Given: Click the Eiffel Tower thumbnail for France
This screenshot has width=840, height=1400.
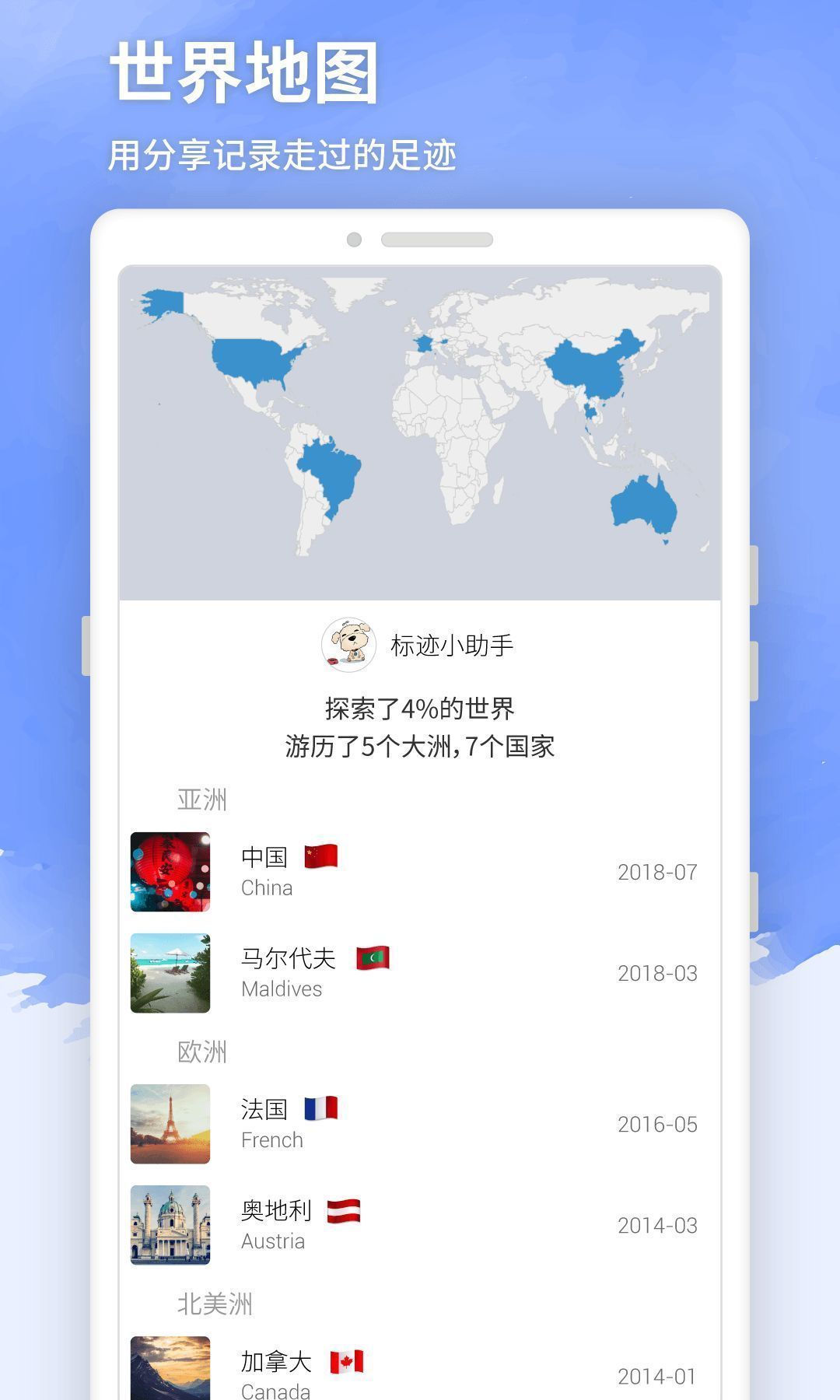Looking at the screenshot, I should 170,1124.
